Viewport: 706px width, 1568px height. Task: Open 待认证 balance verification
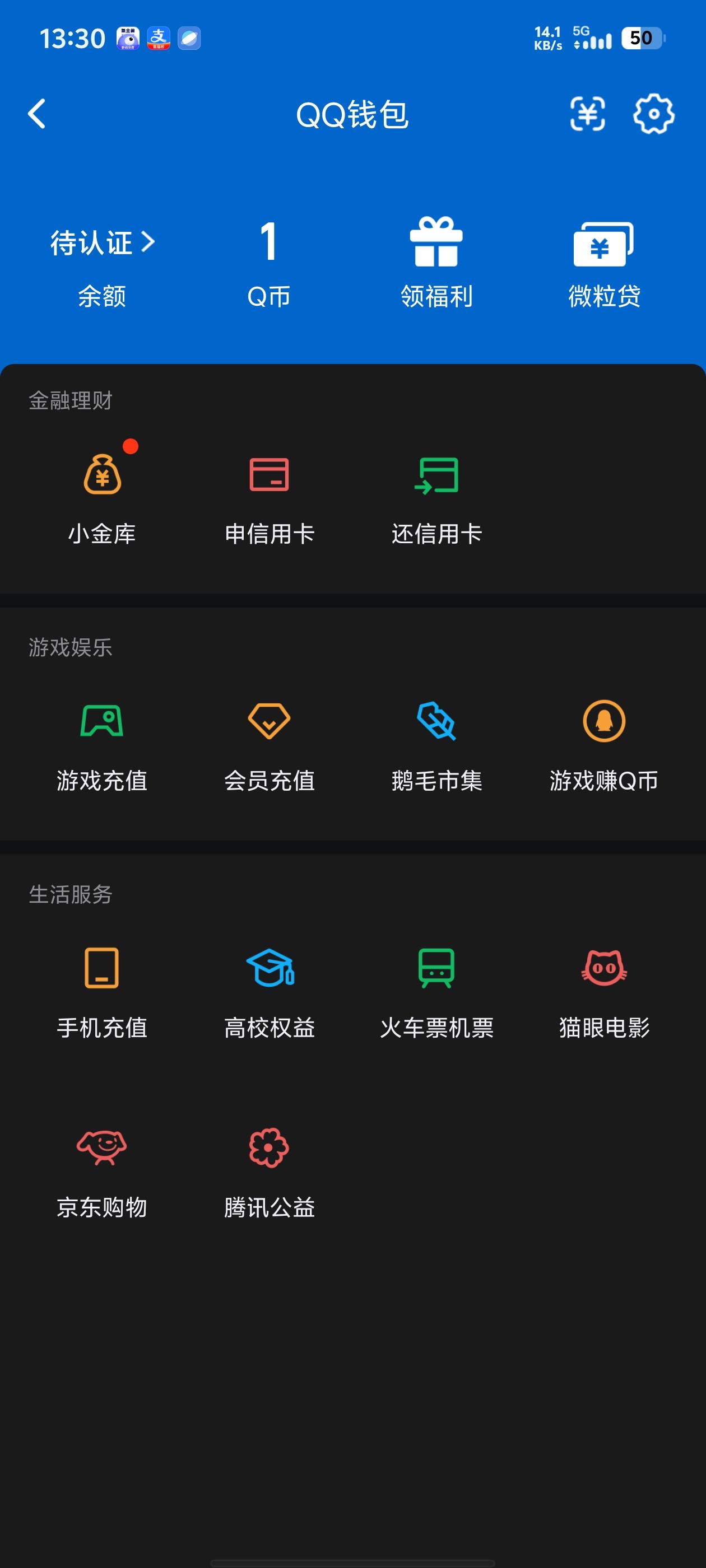(102, 243)
